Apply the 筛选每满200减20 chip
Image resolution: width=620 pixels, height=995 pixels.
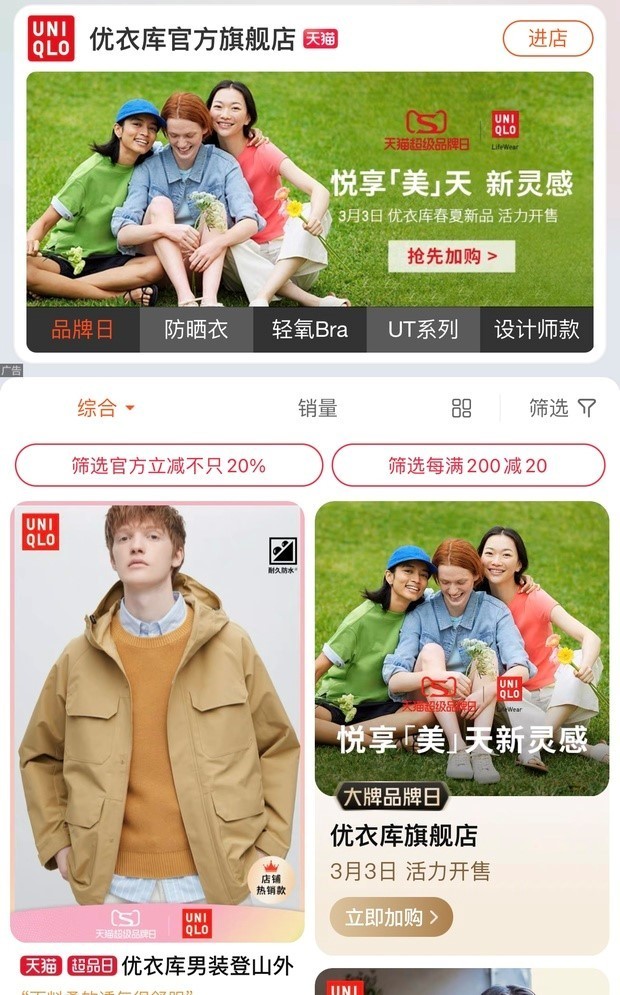[468, 465]
